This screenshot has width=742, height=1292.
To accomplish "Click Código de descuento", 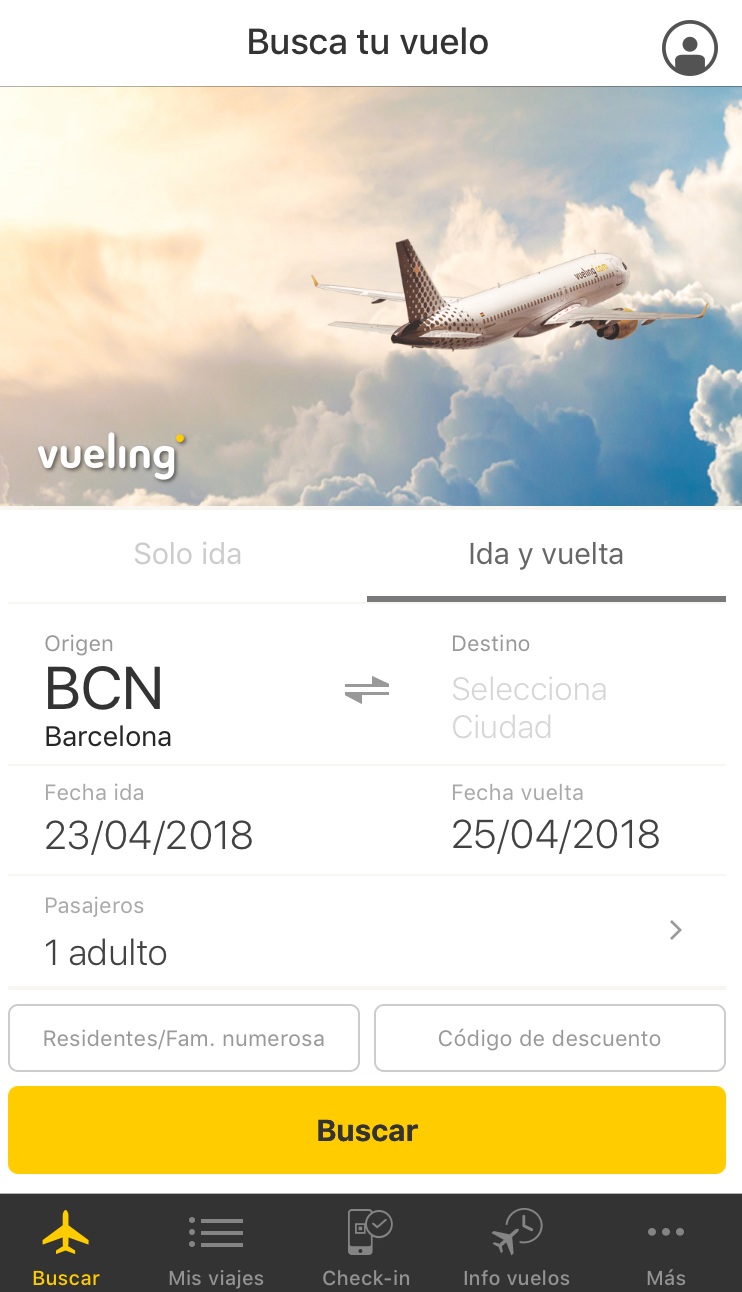I will [x=549, y=1038].
